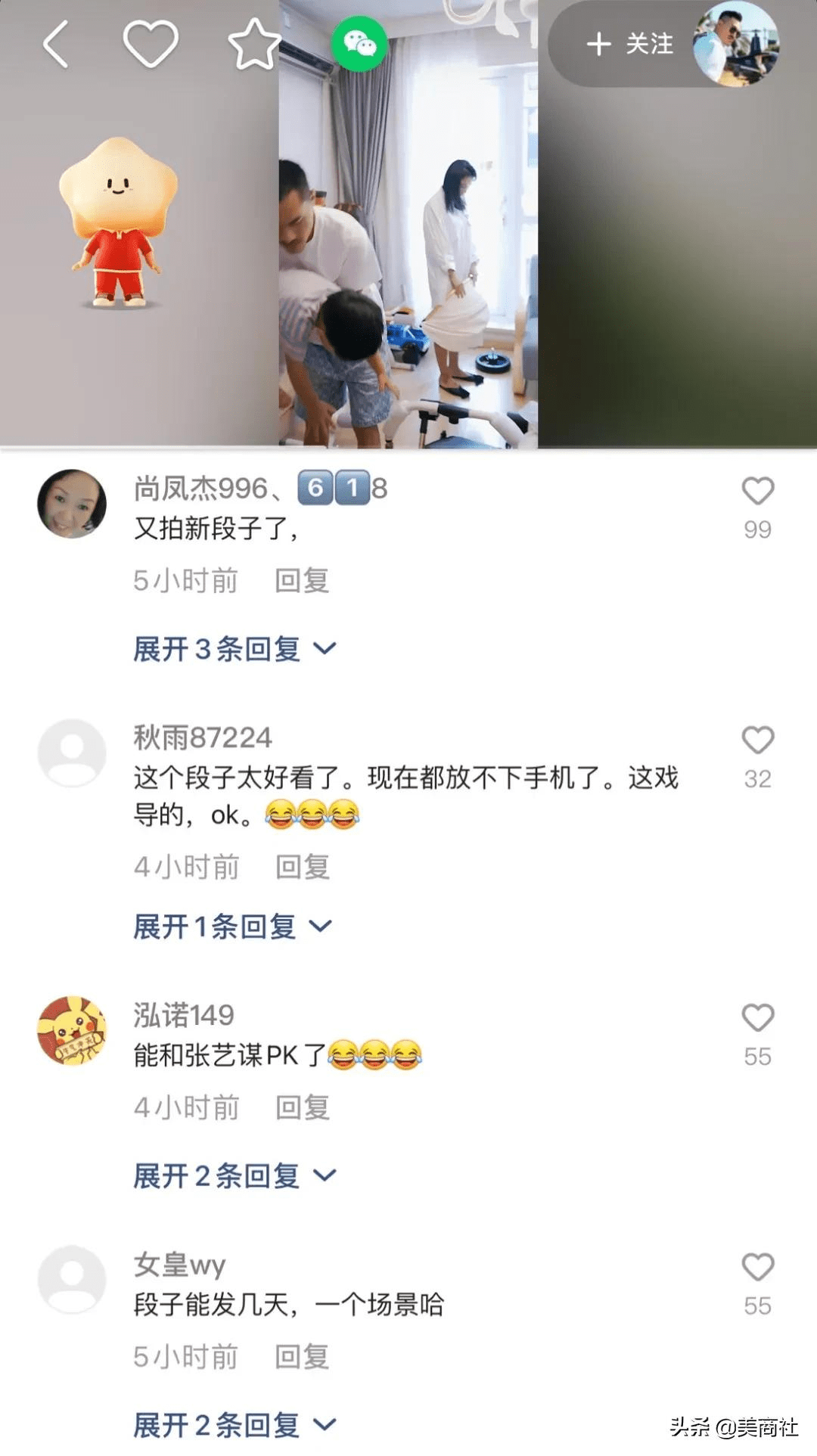
Task: Open 尚凤杰996's profile picture
Action: point(72,504)
